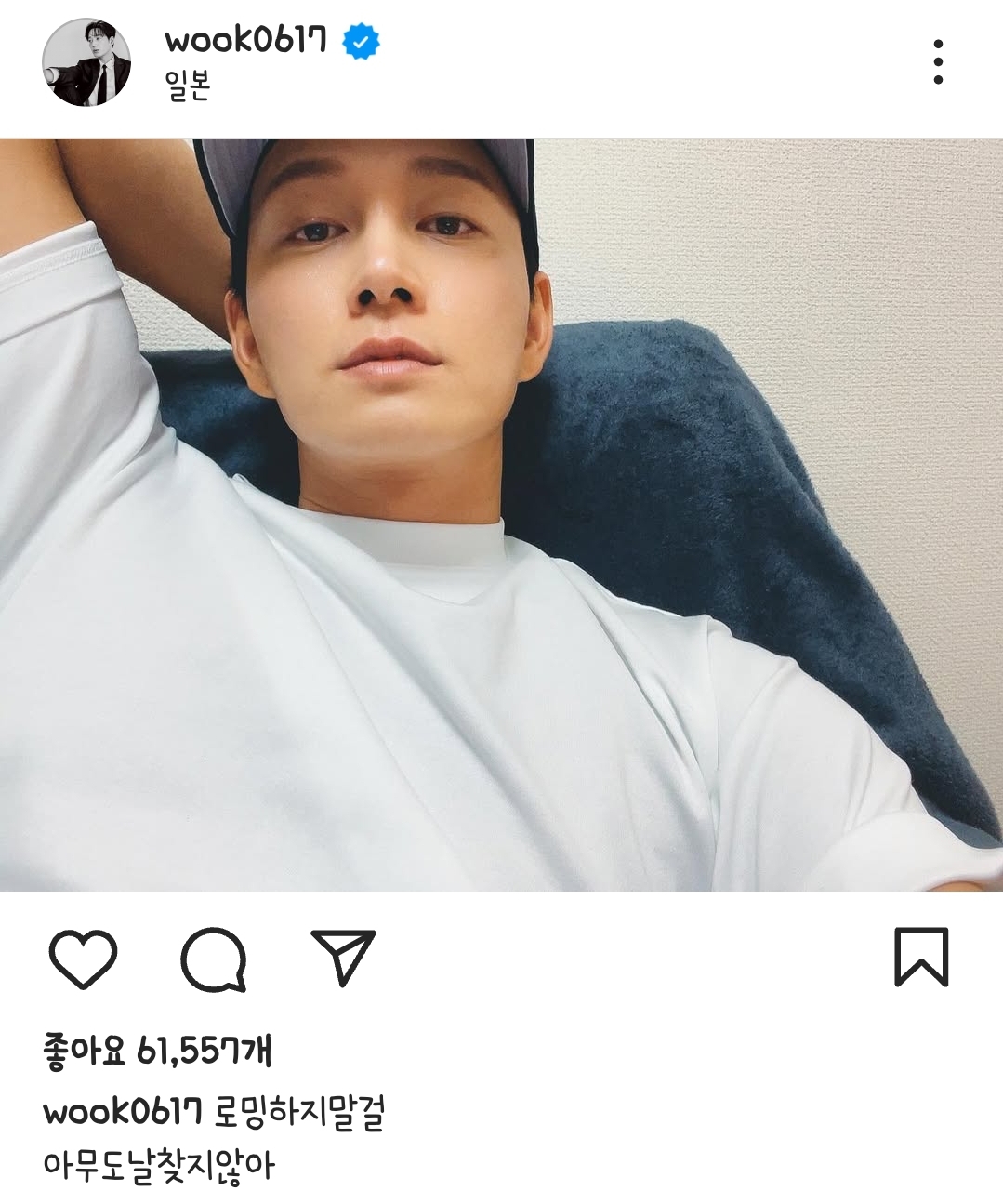
Task: Share the post via the paper plane
Action: 344,956
